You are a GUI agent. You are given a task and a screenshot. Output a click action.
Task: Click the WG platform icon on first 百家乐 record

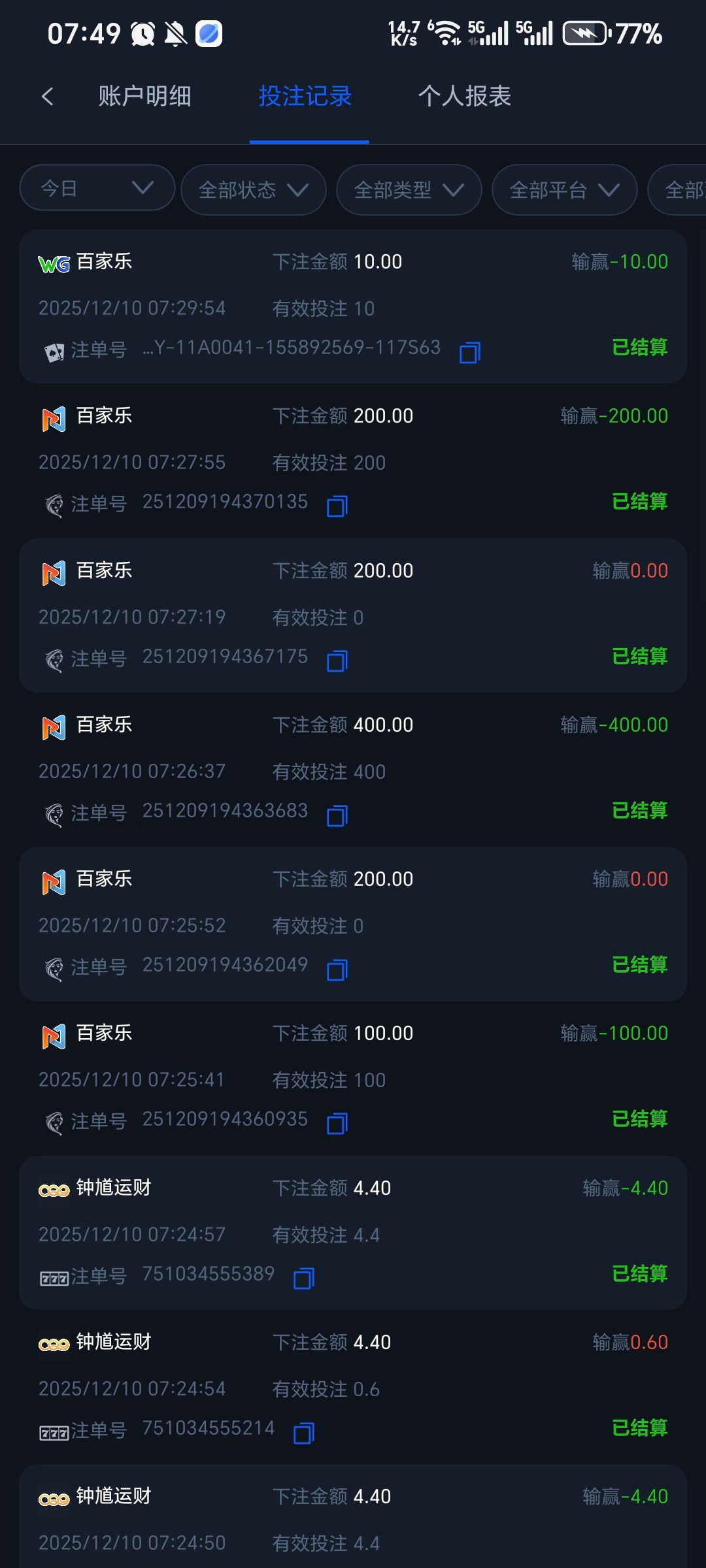pos(55,261)
